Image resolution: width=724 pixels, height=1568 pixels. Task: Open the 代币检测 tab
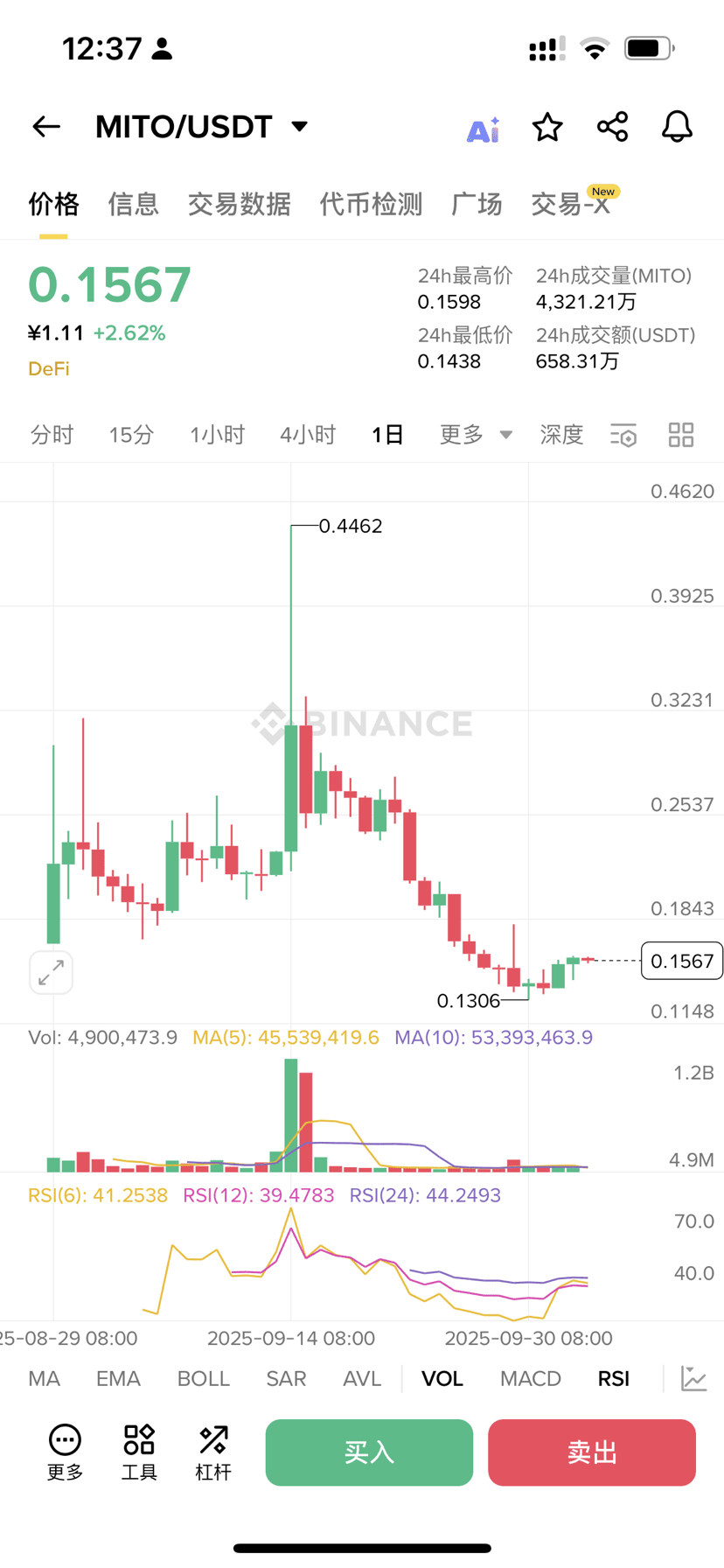coord(371,204)
